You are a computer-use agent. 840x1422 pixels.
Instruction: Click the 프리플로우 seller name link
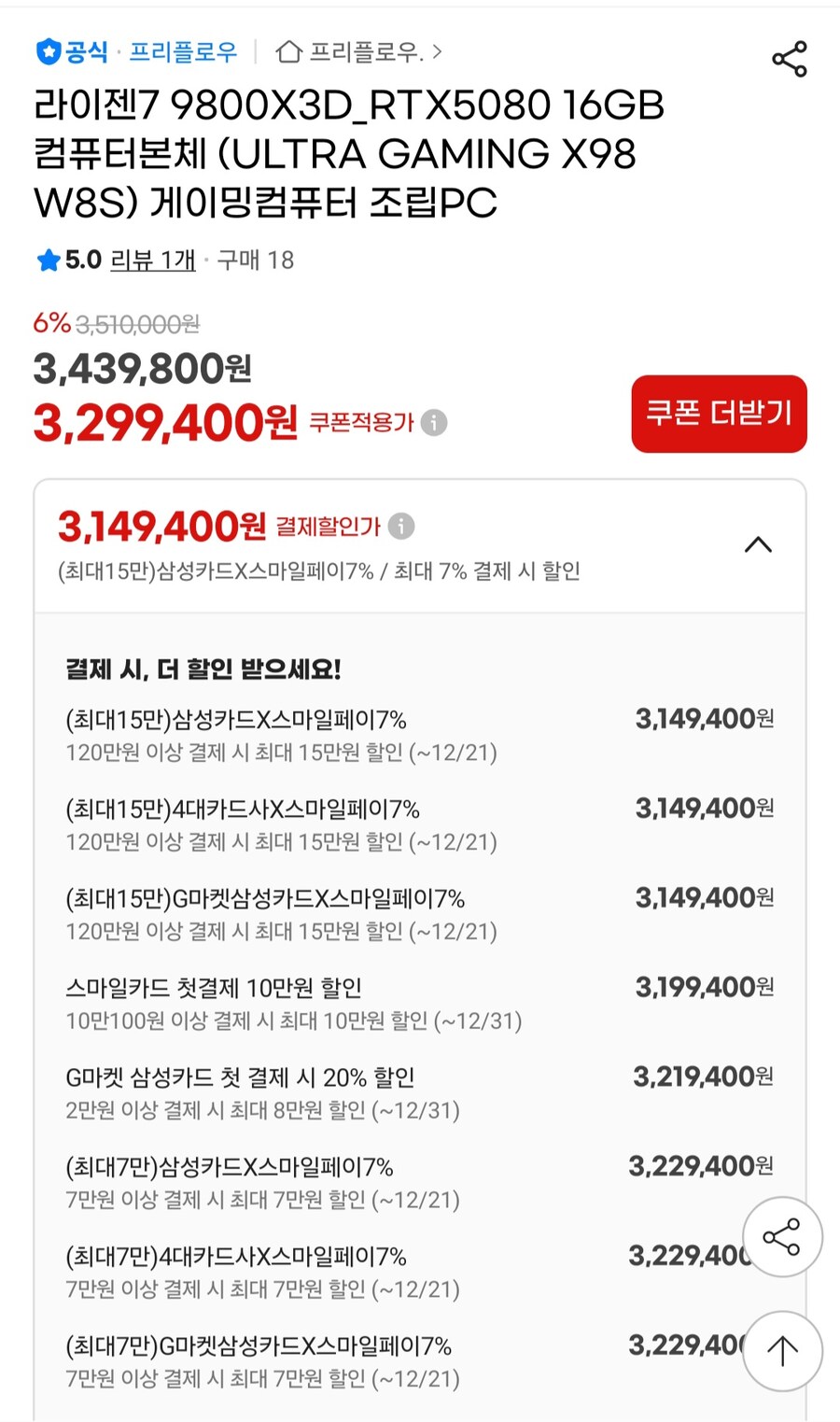coord(183,53)
